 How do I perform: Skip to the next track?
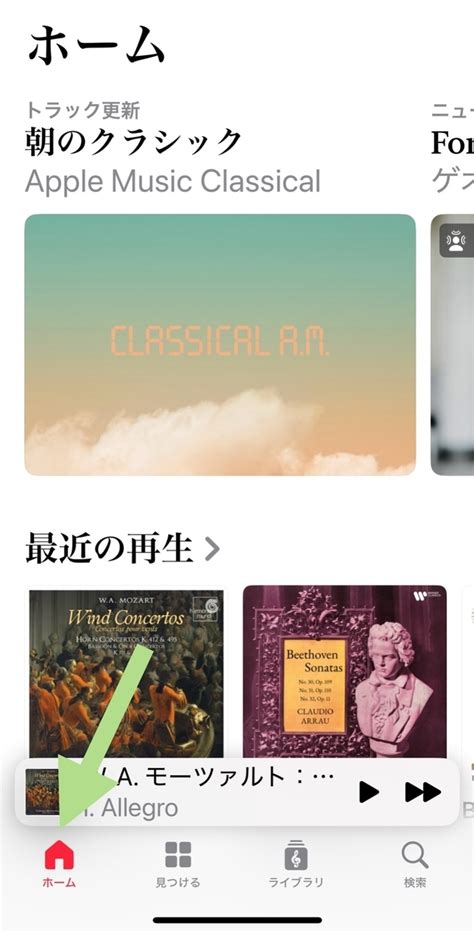coord(423,792)
